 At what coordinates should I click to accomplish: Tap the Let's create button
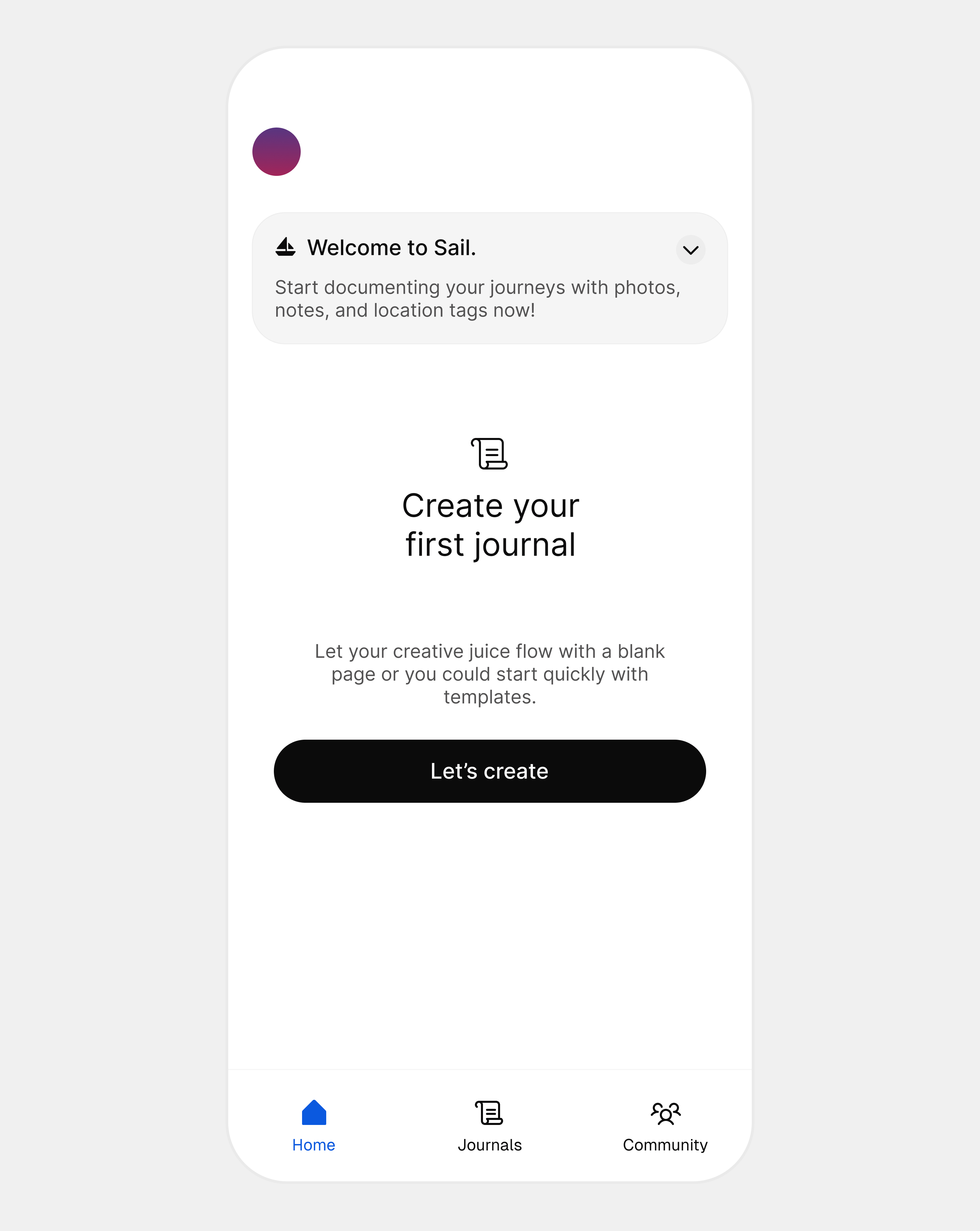coord(489,771)
